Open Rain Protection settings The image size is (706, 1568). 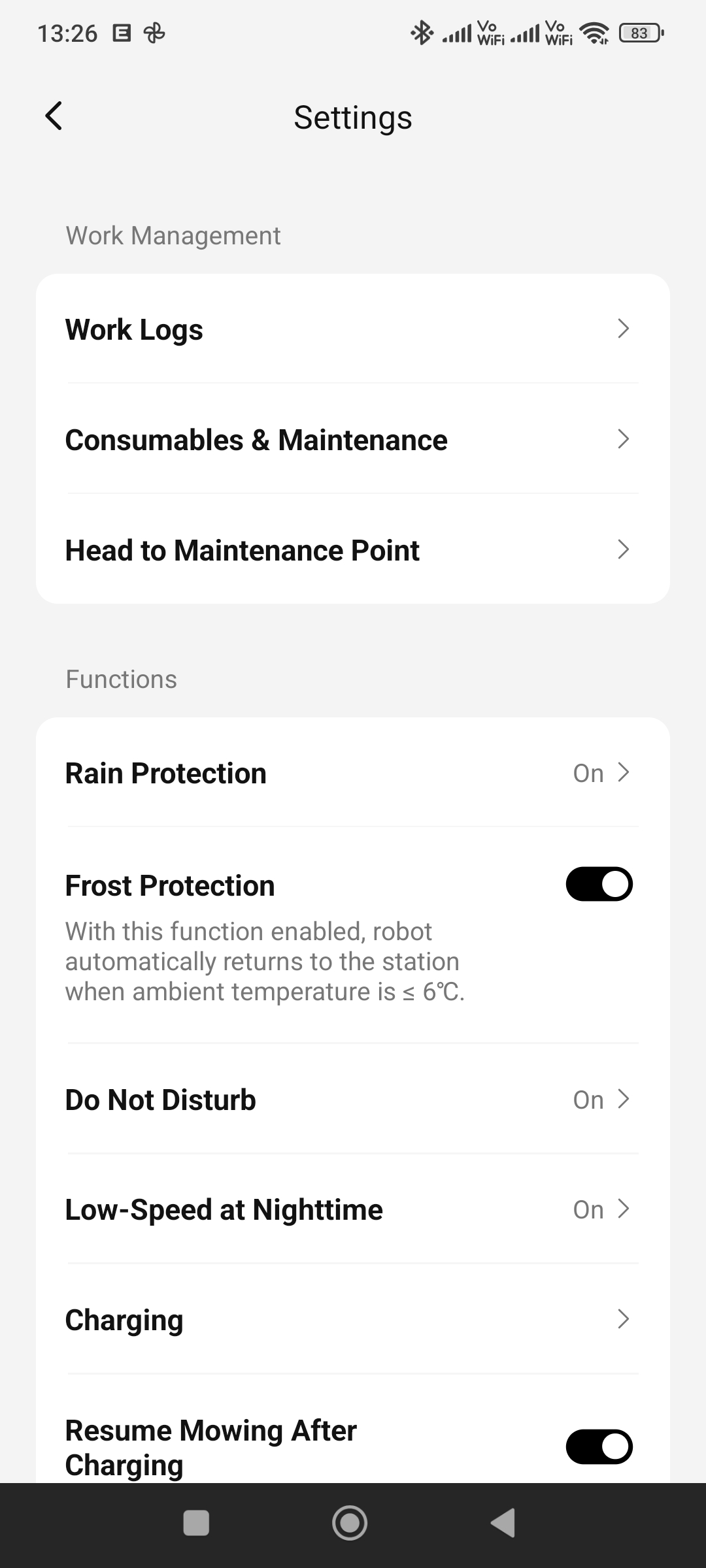352,773
